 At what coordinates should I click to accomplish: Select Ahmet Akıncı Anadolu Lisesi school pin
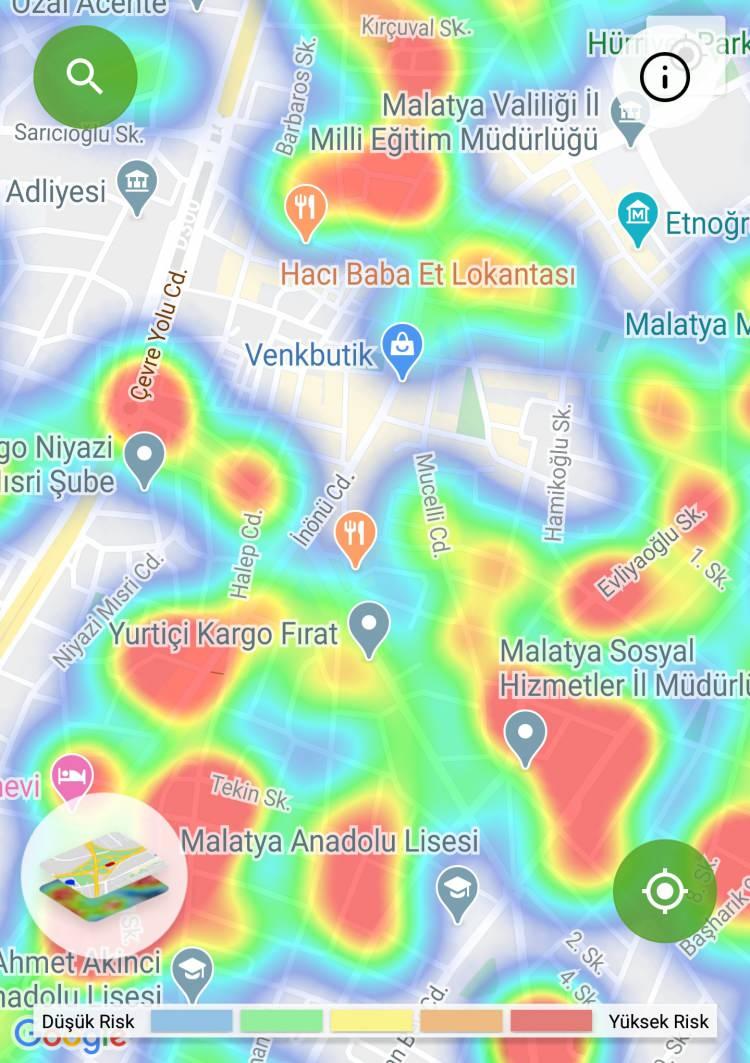191,969
